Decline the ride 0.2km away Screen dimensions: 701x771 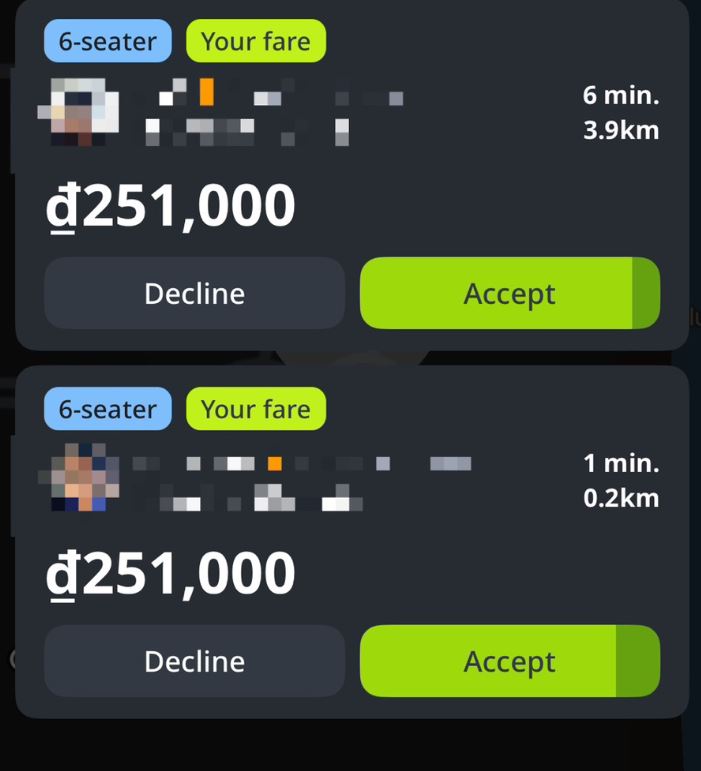194,661
